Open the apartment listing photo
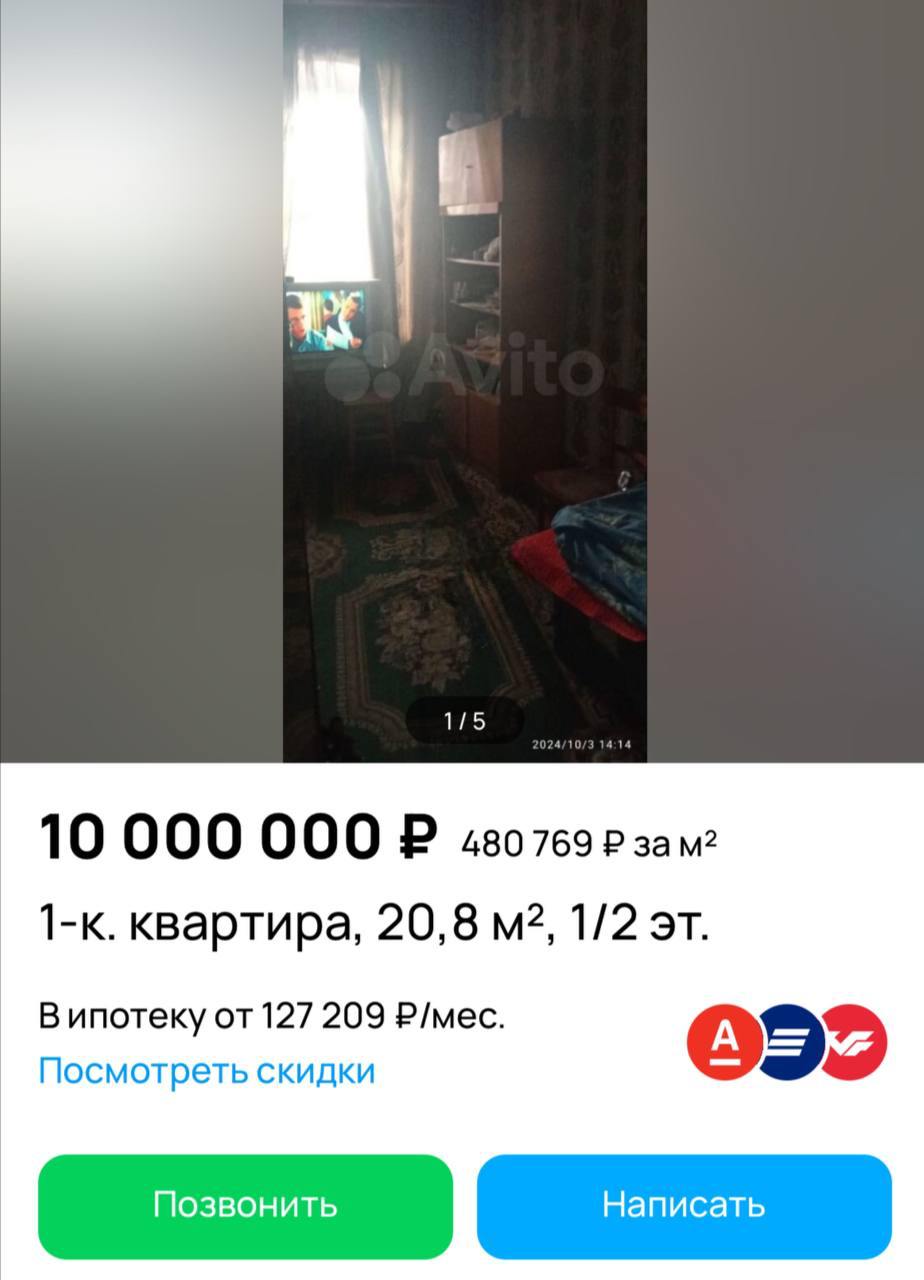 (x=464, y=380)
